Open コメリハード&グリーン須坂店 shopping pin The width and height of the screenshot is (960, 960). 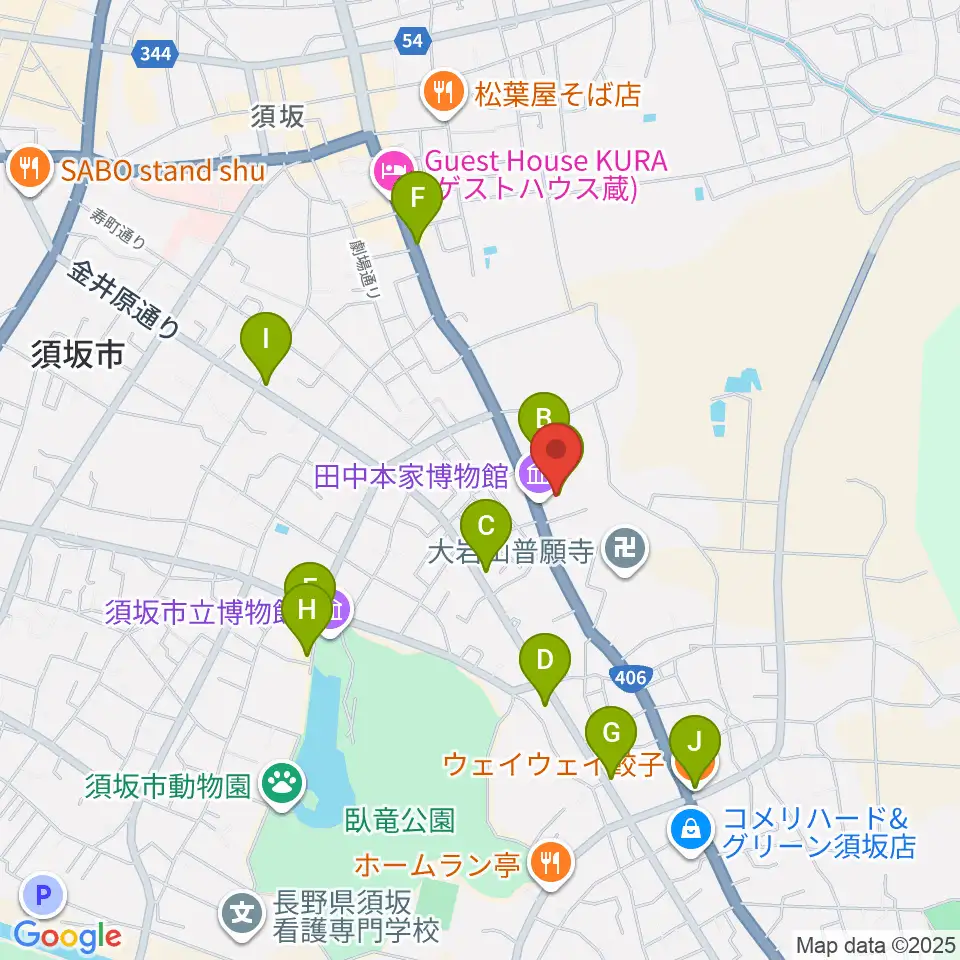click(x=691, y=831)
